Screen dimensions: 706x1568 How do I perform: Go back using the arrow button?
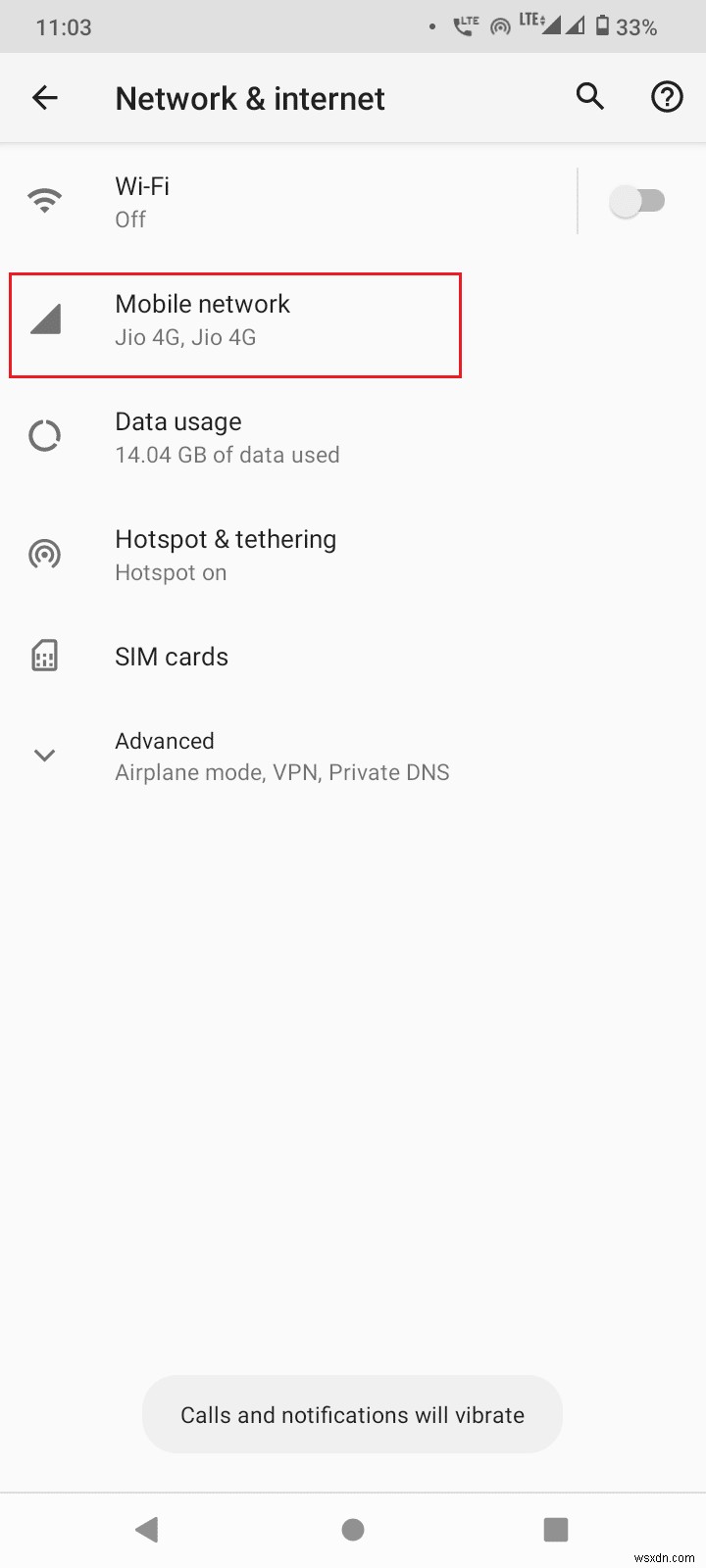(45, 97)
